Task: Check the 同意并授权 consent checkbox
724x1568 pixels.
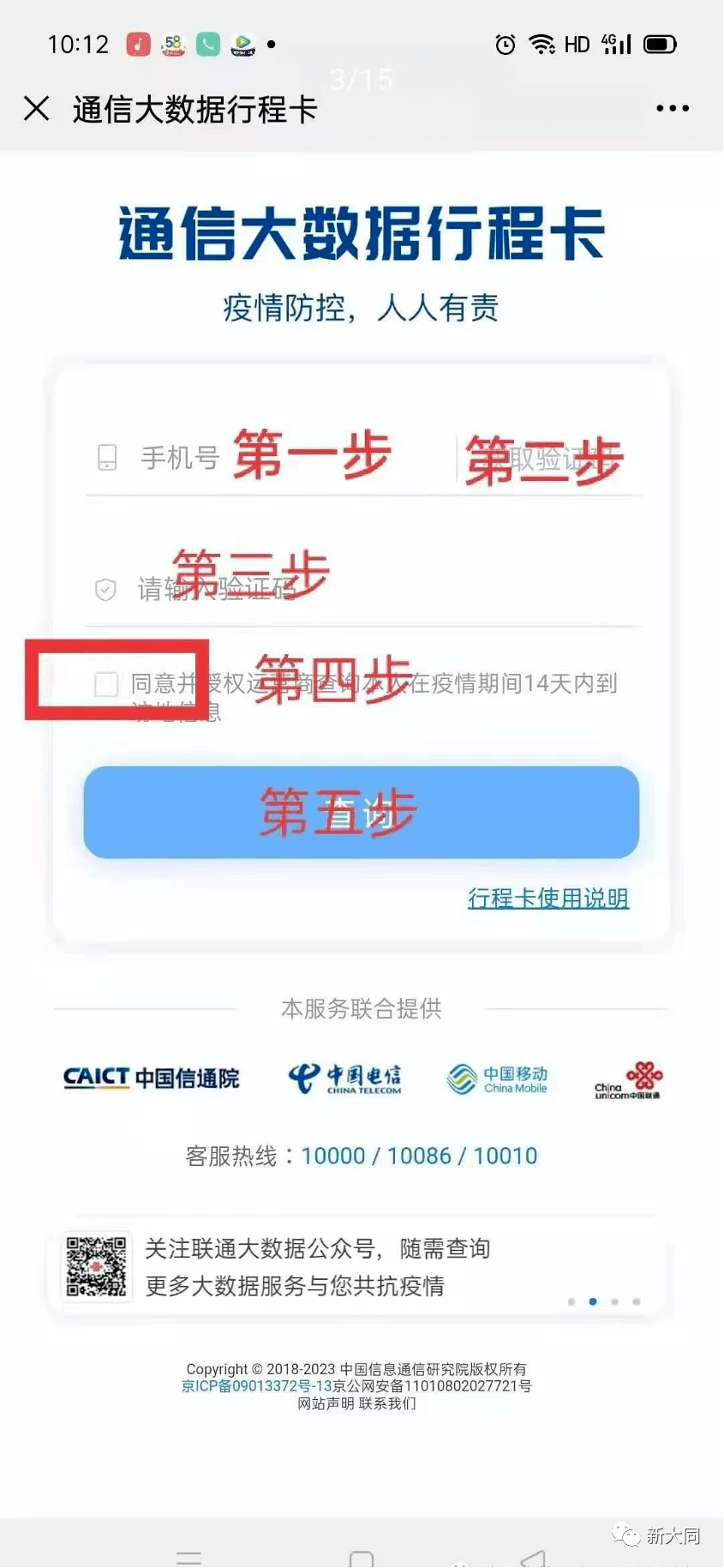Action: pyautogui.click(x=106, y=684)
